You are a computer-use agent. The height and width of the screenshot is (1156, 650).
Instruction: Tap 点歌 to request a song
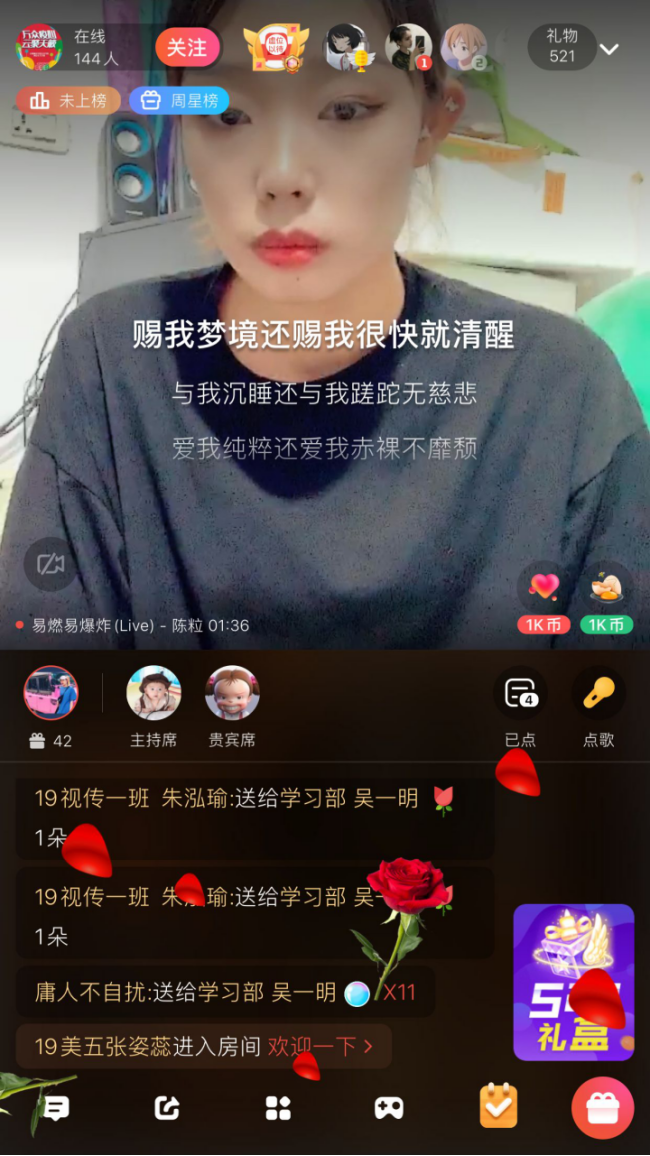(x=598, y=703)
